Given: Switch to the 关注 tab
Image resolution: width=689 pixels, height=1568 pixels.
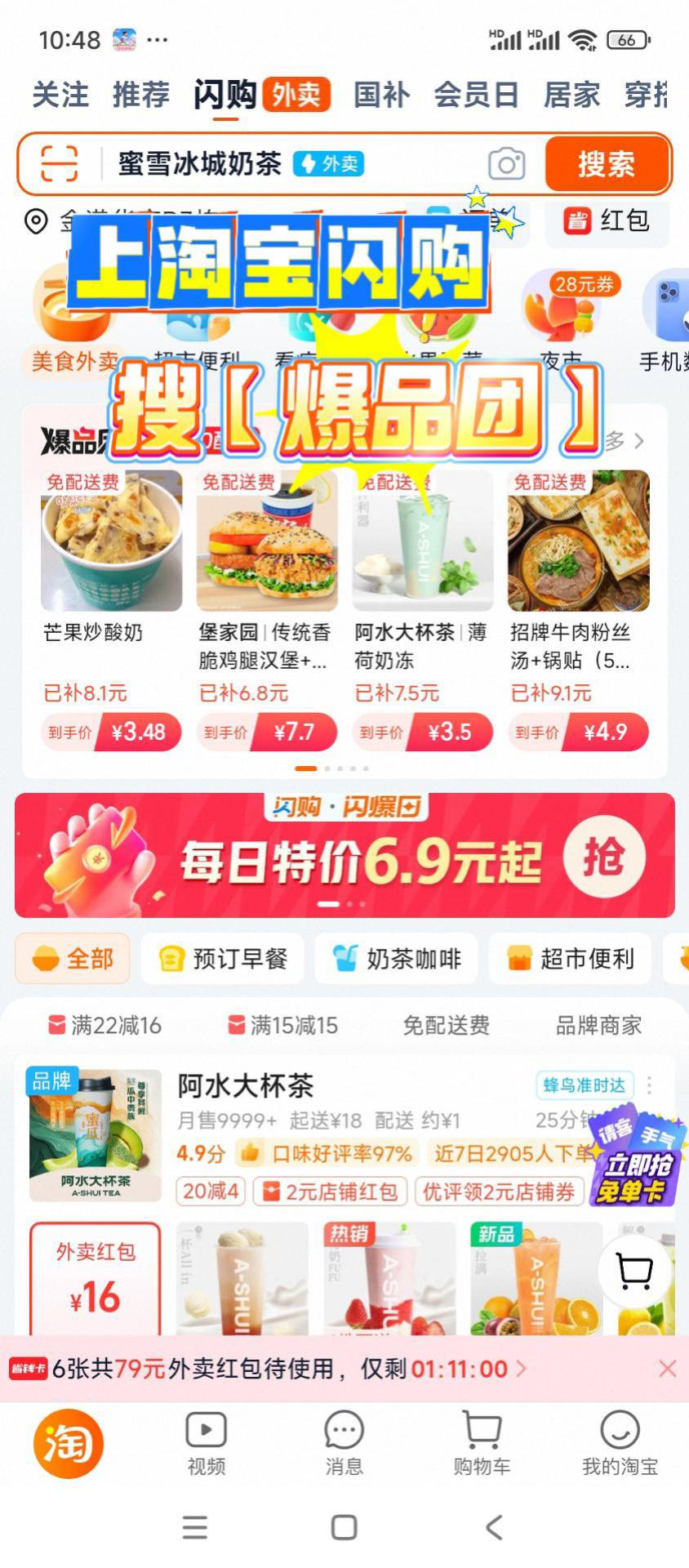Looking at the screenshot, I should tap(59, 92).
